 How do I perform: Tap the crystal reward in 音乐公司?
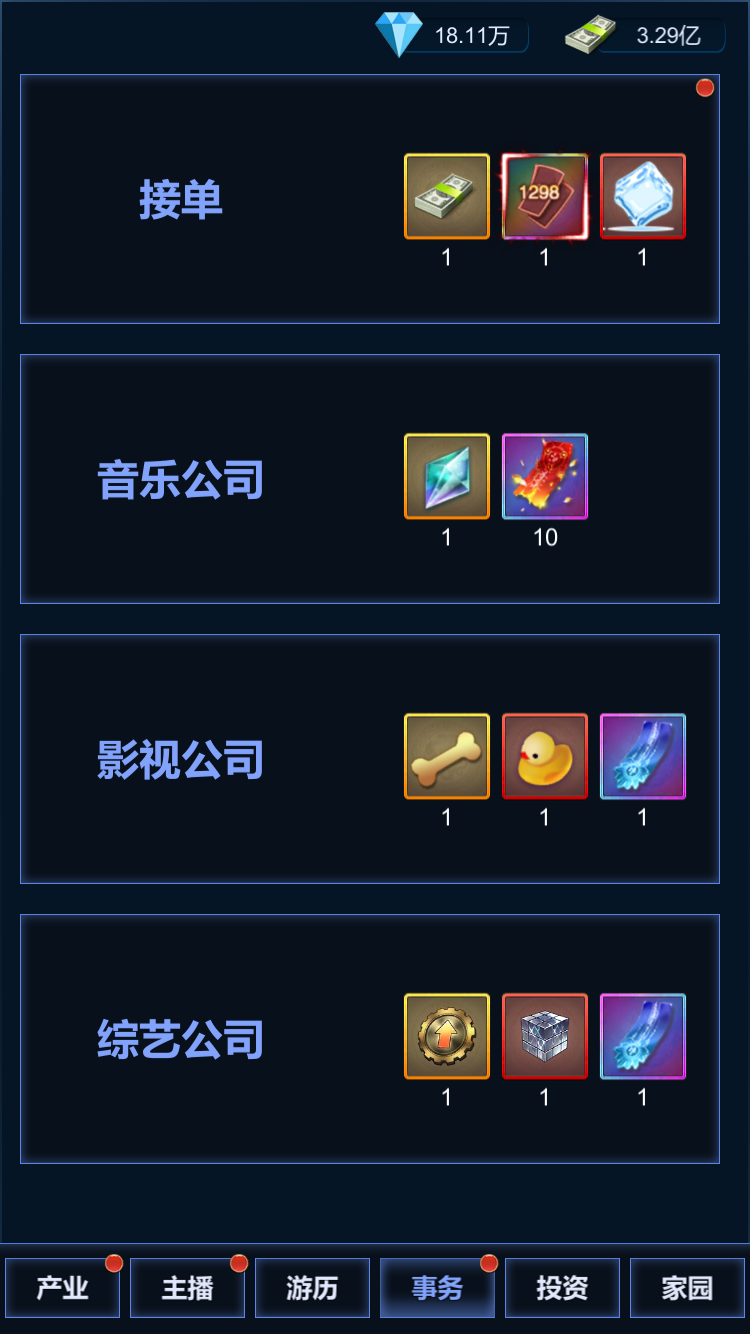[x=447, y=476]
